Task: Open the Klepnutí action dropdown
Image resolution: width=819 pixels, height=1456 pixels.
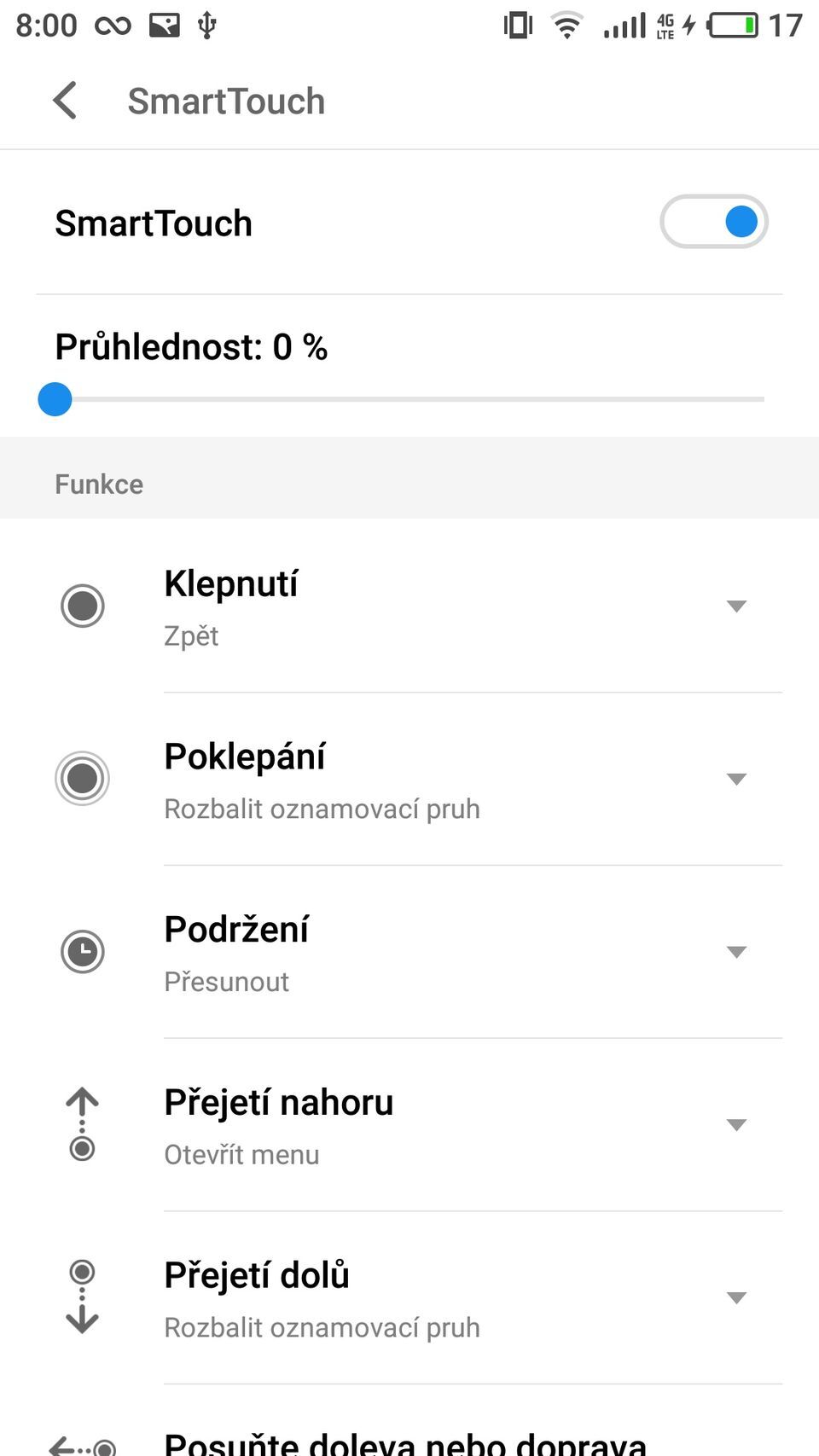Action: pyautogui.click(x=735, y=606)
